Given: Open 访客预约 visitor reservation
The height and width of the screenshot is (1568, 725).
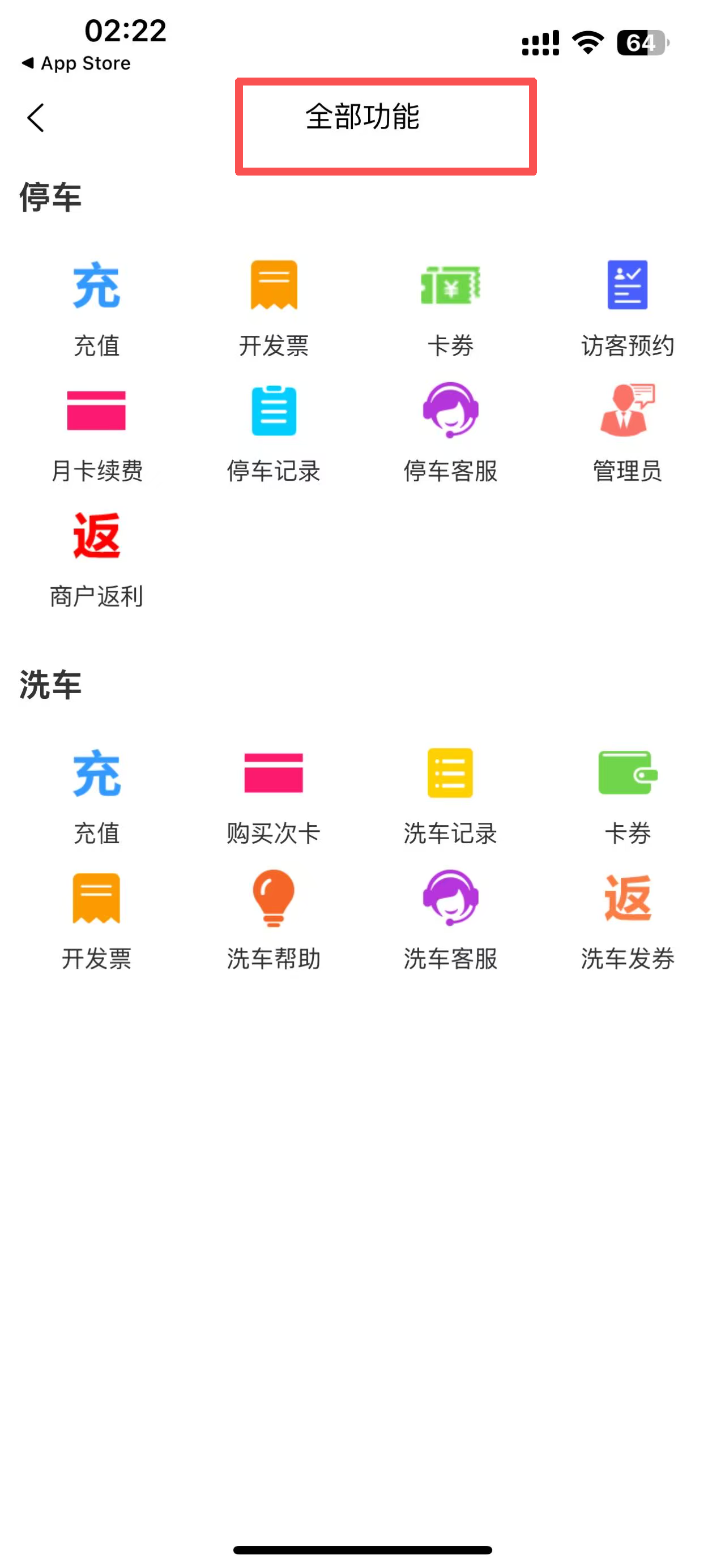Looking at the screenshot, I should 628,307.
